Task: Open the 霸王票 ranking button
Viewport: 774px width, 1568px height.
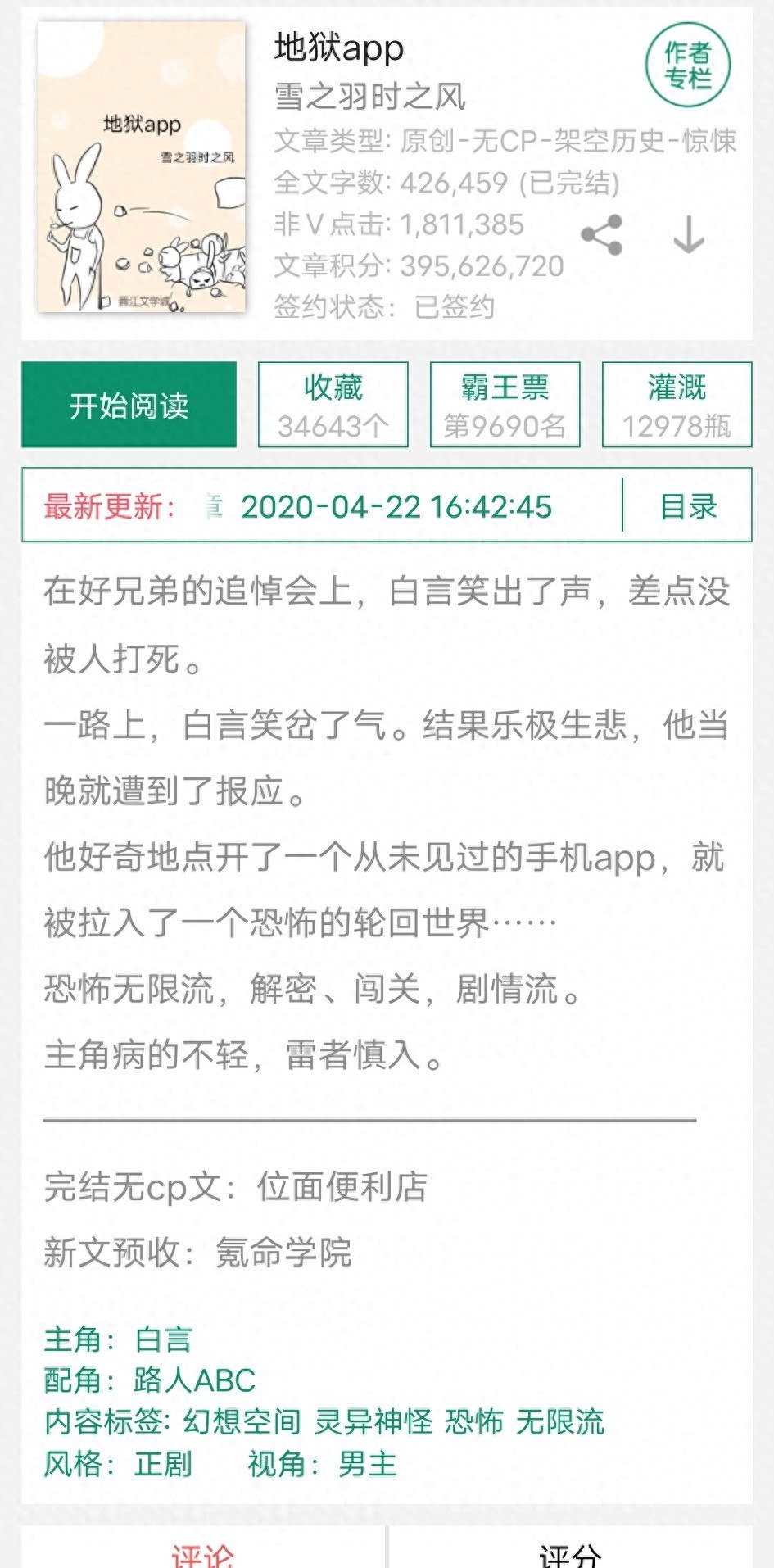Action: pyautogui.click(x=505, y=406)
